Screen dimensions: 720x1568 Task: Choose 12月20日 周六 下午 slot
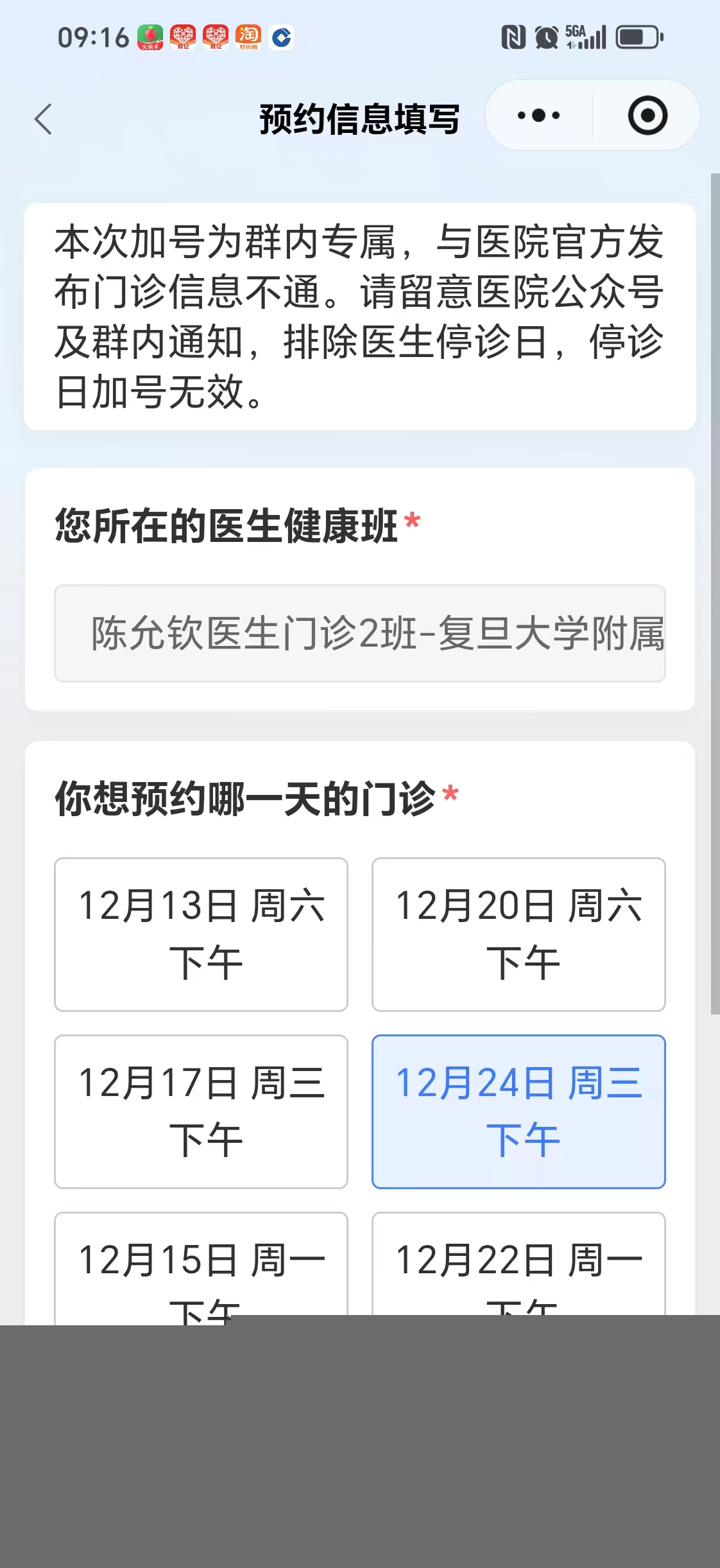519,934
